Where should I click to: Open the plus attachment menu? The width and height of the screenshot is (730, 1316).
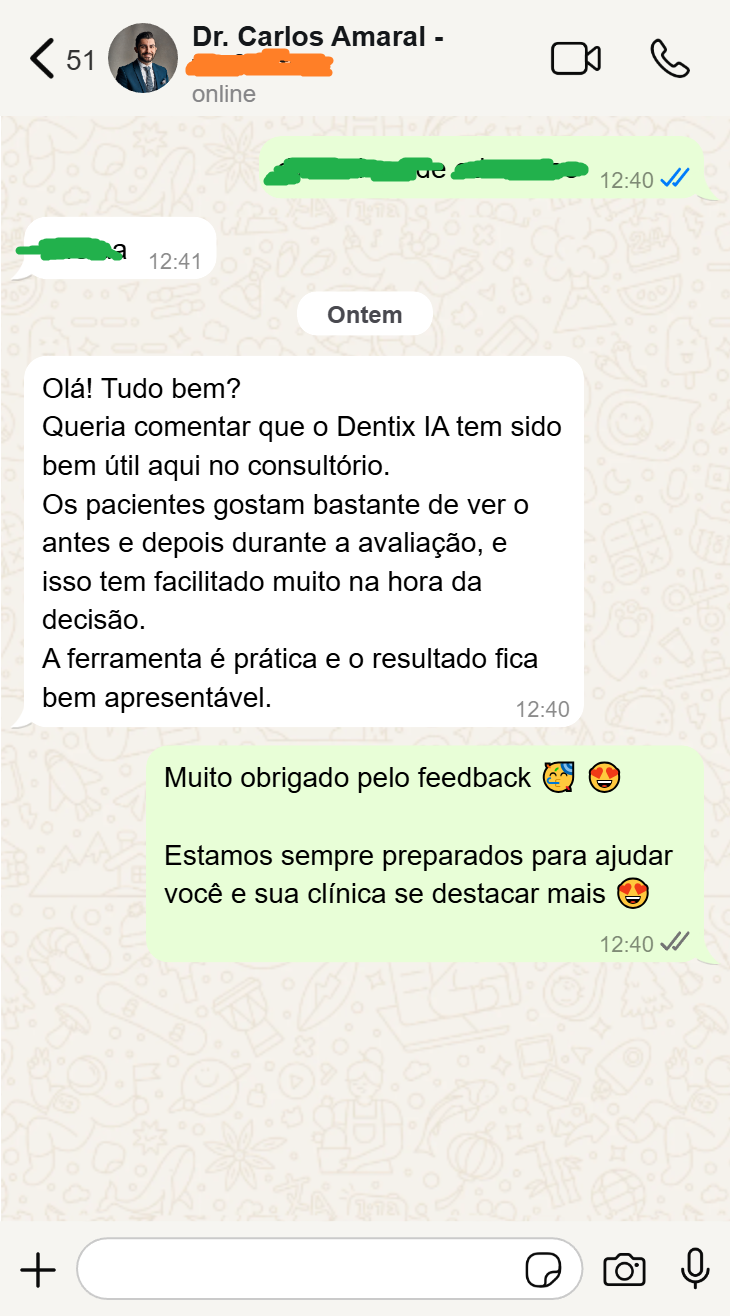(38, 1271)
